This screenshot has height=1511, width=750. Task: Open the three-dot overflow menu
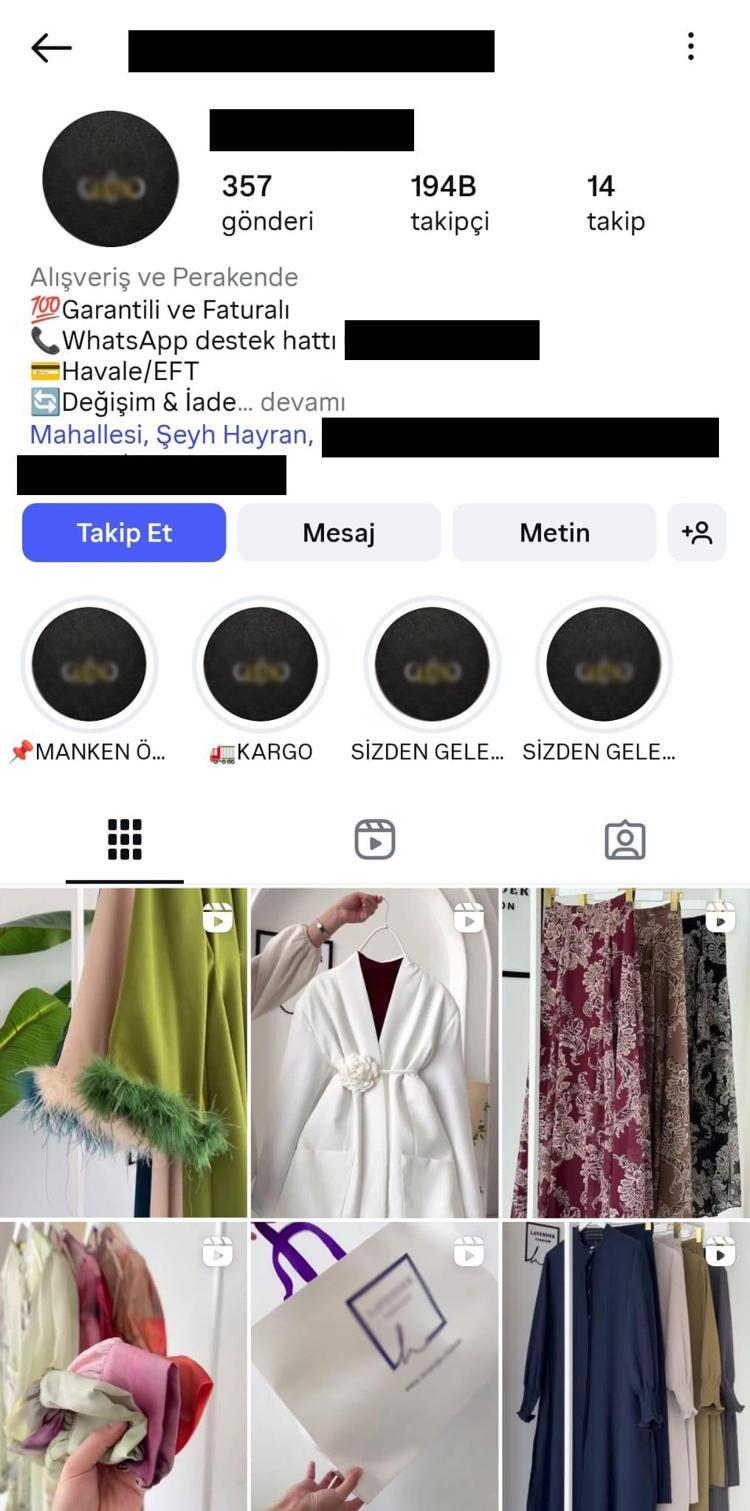[690, 47]
